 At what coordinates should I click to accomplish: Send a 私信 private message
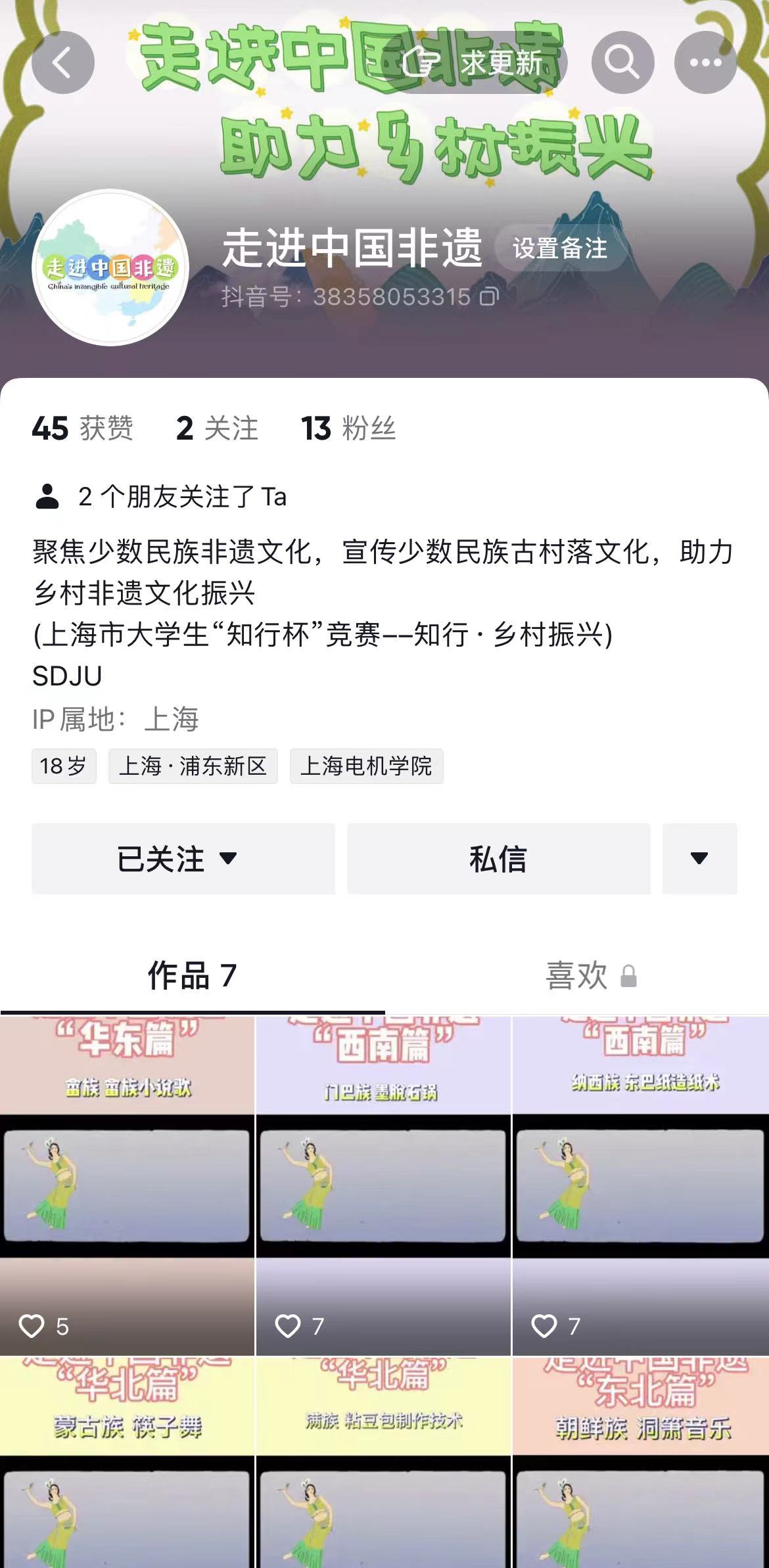coord(498,859)
